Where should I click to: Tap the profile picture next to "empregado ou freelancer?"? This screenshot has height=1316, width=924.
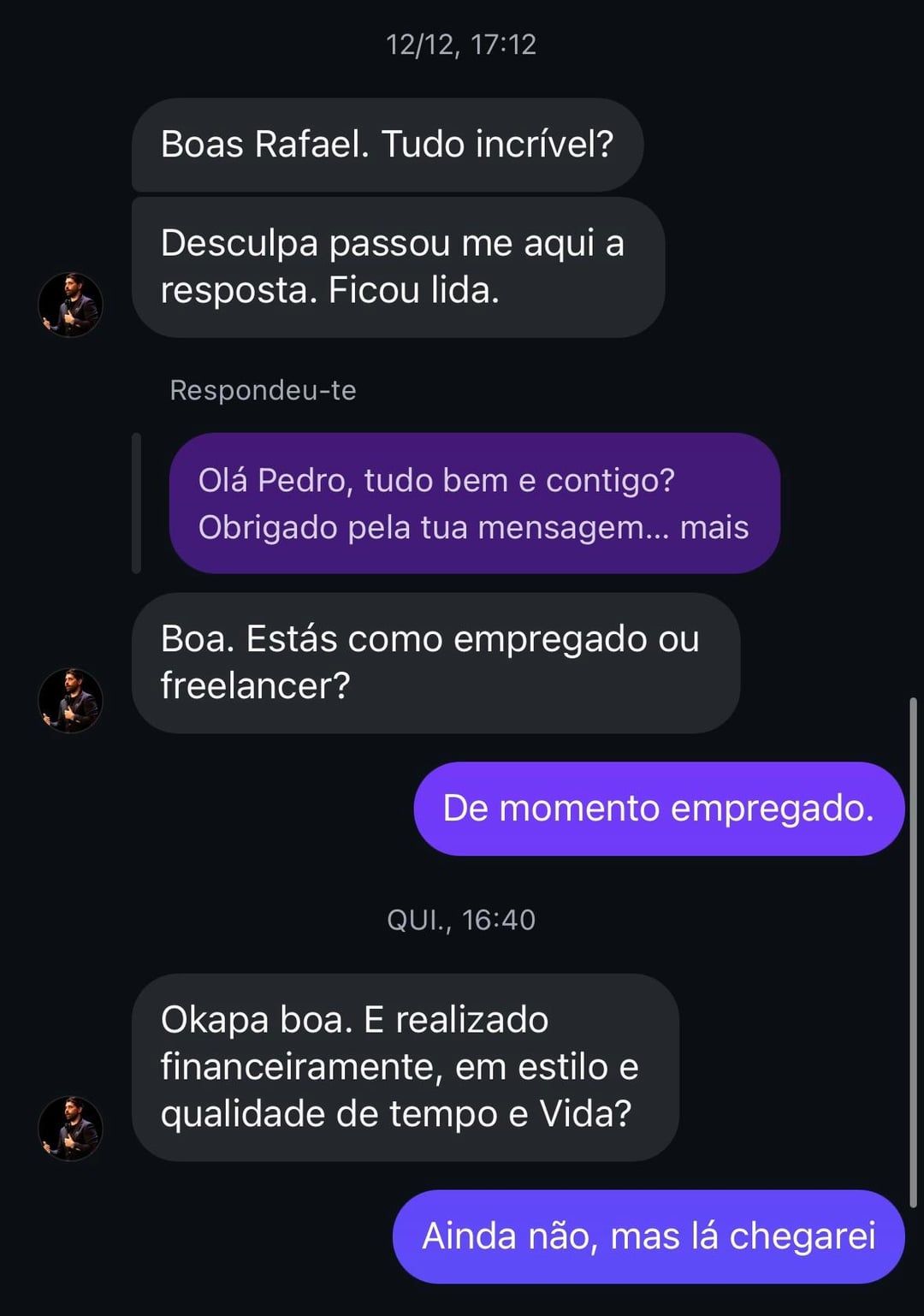click(70, 700)
